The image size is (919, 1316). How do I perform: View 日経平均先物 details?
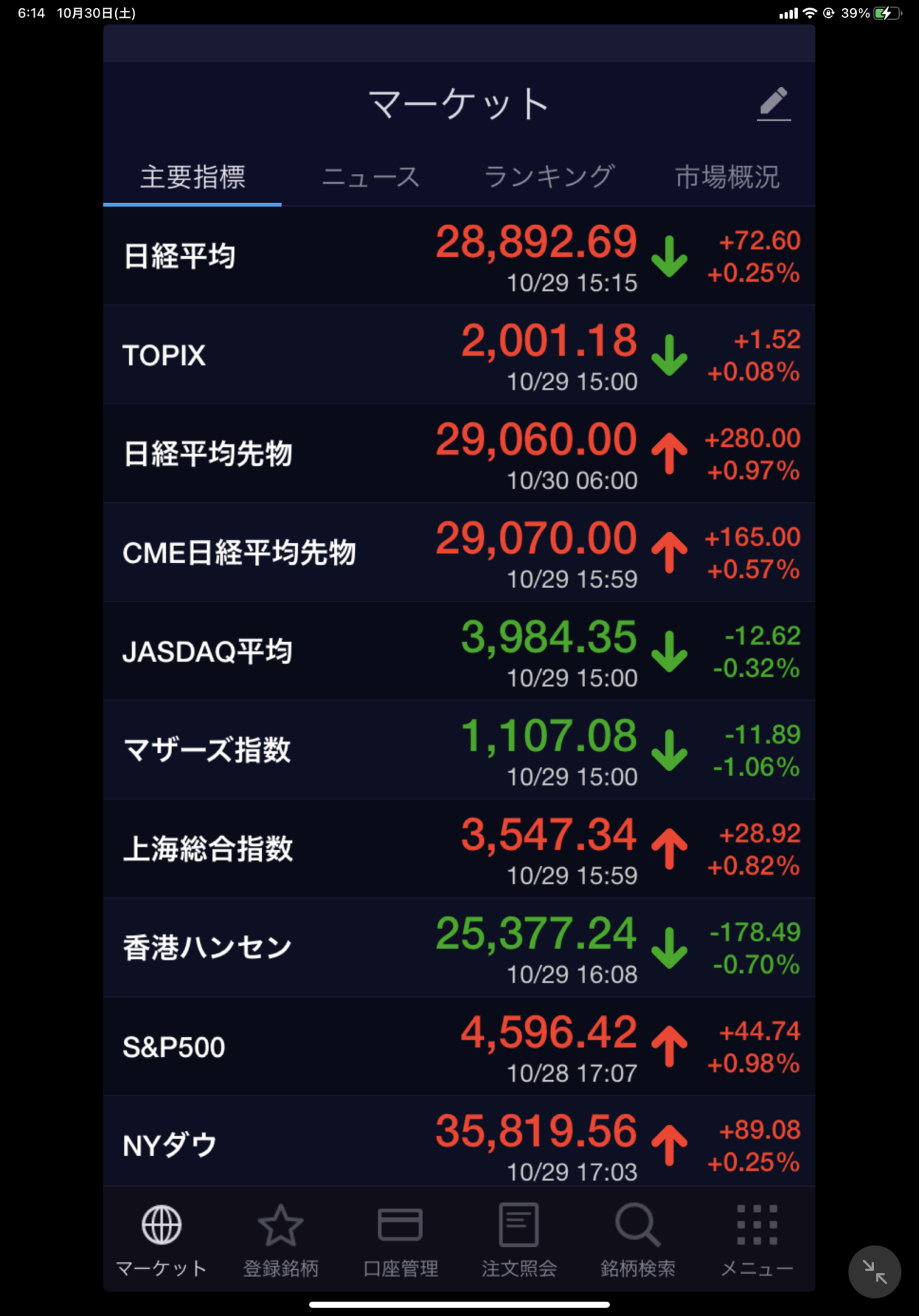[x=458, y=454]
